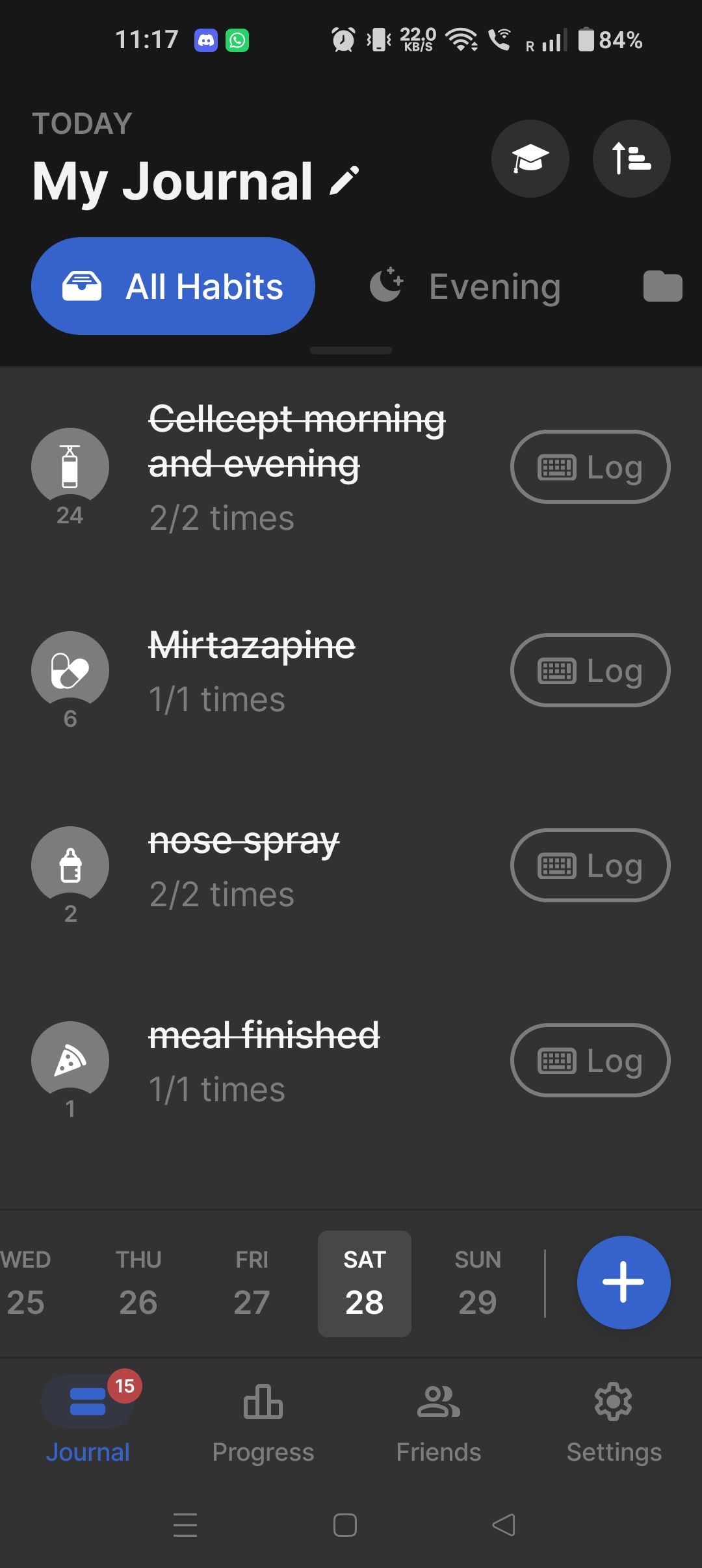Open the sort habits icon
This screenshot has height=1568, width=702.
631,159
